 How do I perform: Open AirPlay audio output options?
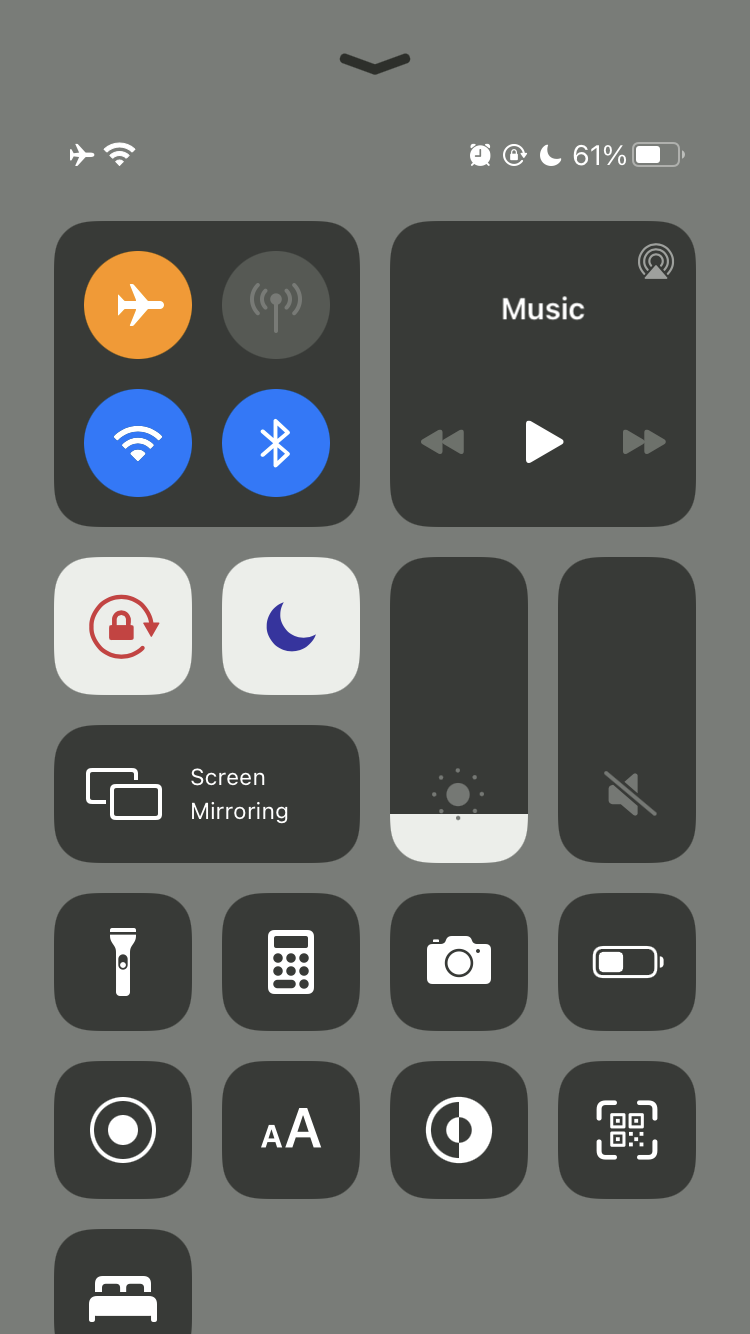pyautogui.click(x=656, y=262)
